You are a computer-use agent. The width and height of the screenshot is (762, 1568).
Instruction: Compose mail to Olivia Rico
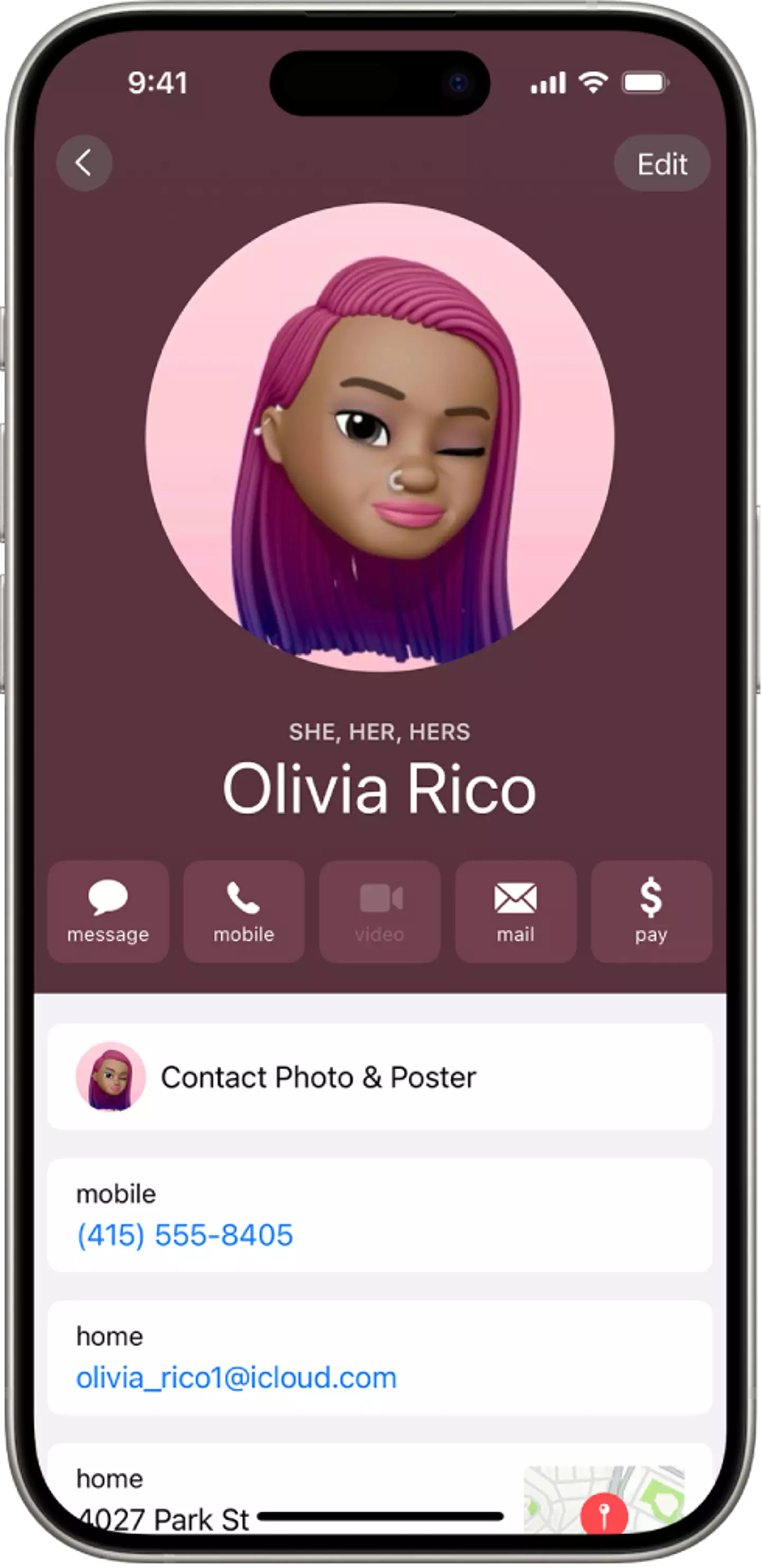tap(515, 911)
